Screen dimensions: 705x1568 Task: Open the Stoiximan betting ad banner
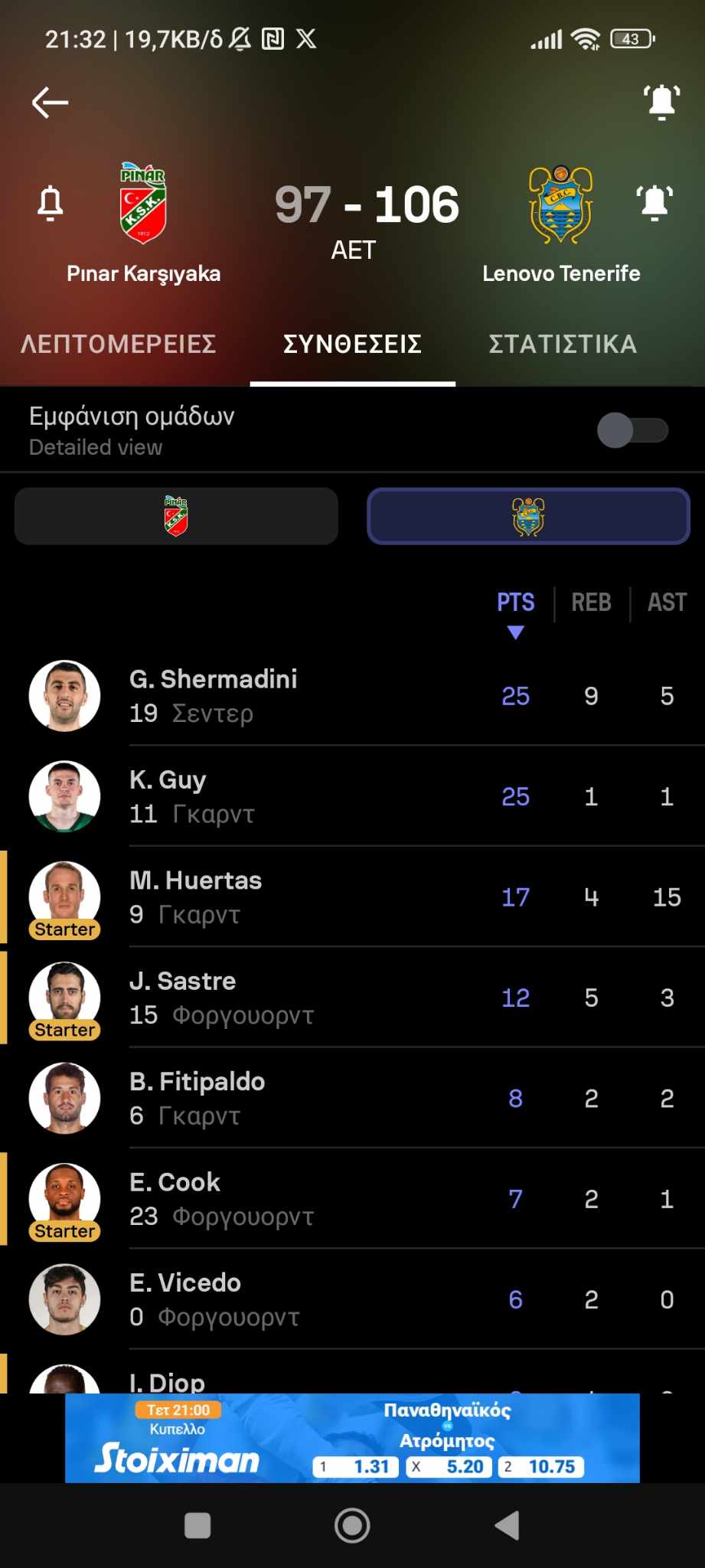(x=352, y=1438)
